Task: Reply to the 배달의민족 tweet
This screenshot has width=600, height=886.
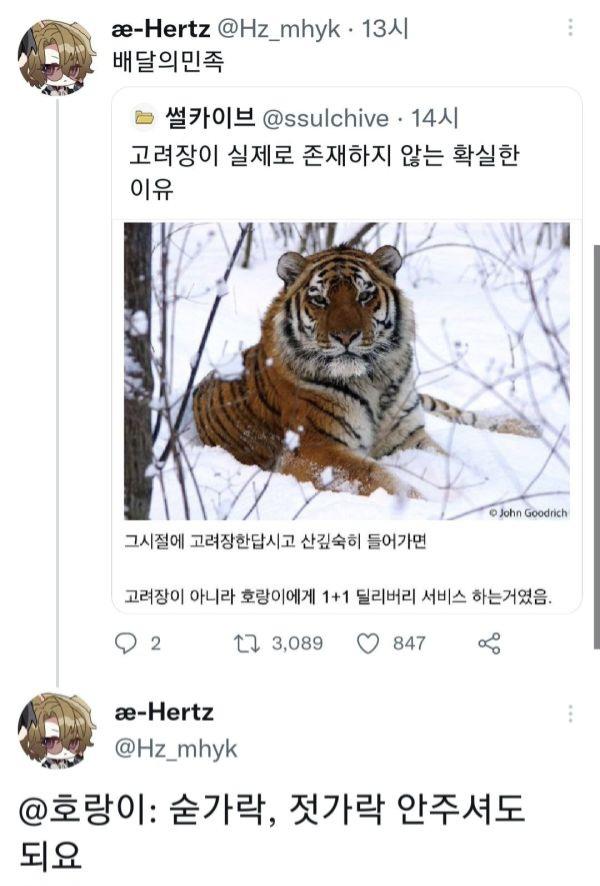Action: click(x=126, y=643)
